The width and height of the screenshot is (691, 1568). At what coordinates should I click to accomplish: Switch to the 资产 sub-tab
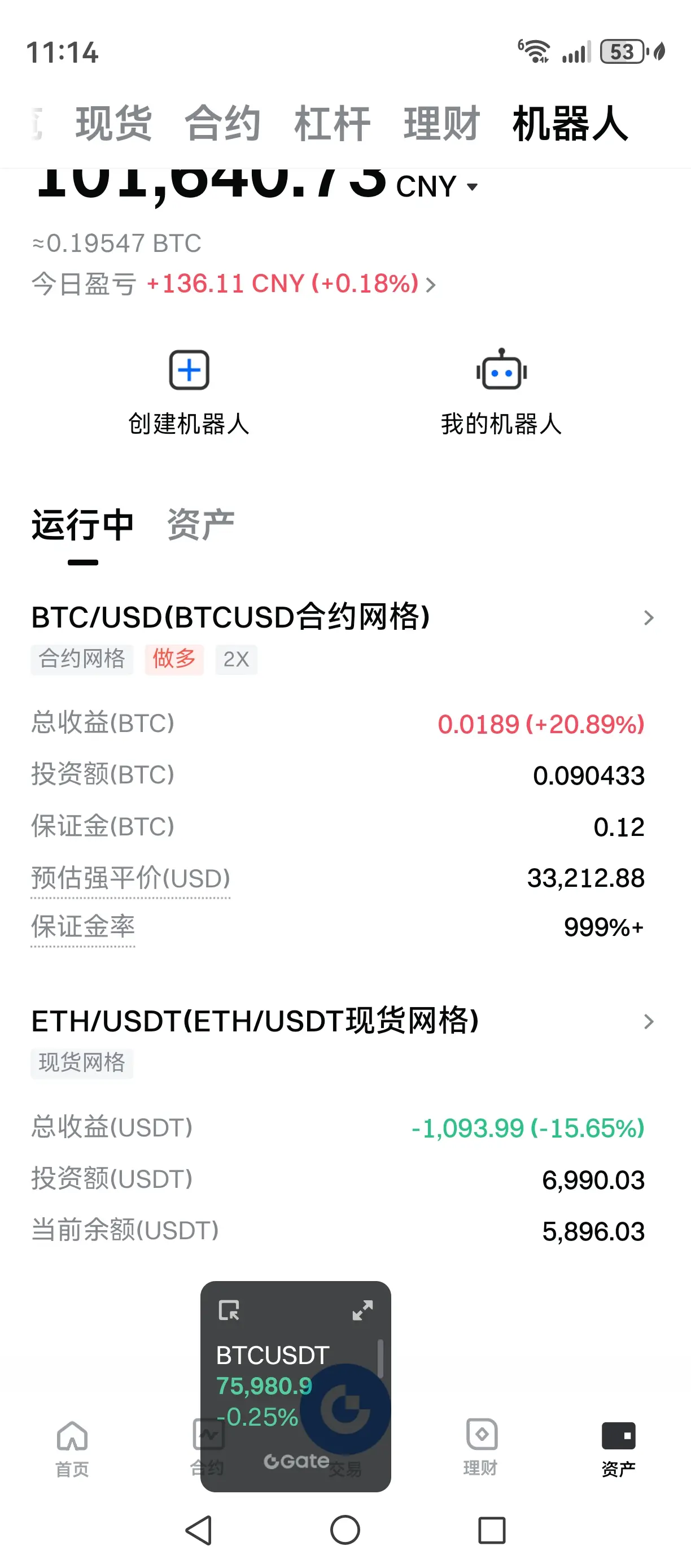[x=201, y=525]
